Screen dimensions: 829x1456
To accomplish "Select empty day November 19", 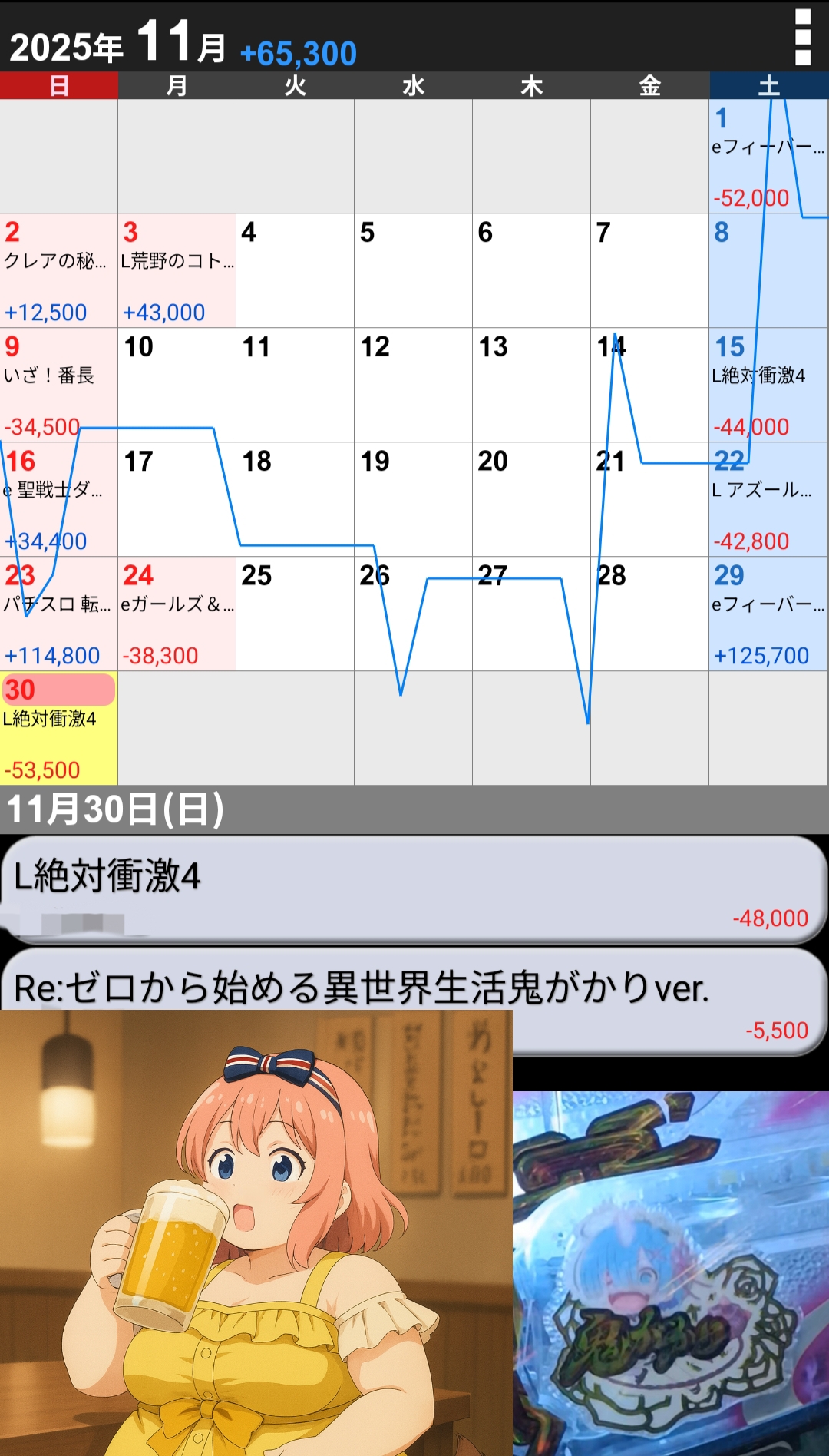I will pos(413,499).
